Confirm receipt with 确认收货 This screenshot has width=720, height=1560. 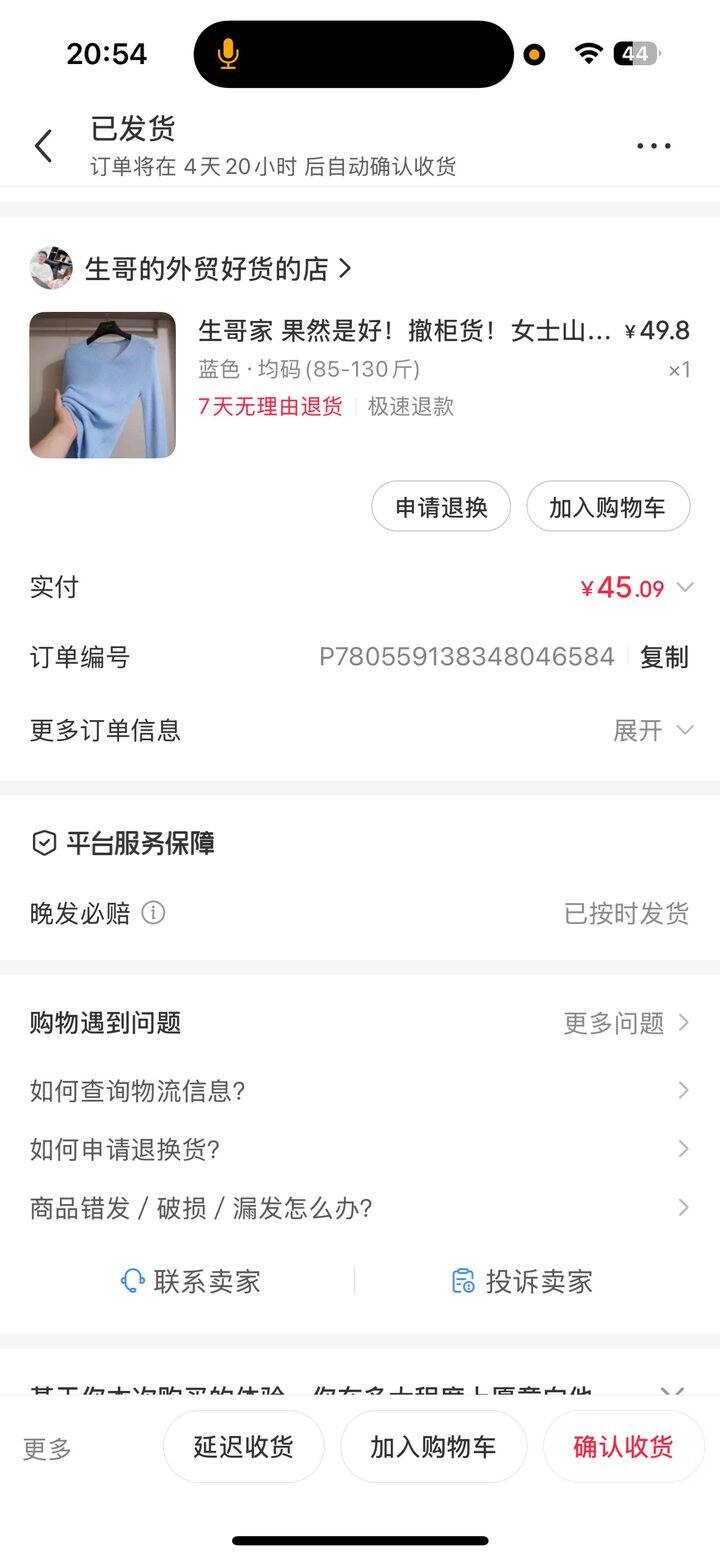pos(623,1447)
